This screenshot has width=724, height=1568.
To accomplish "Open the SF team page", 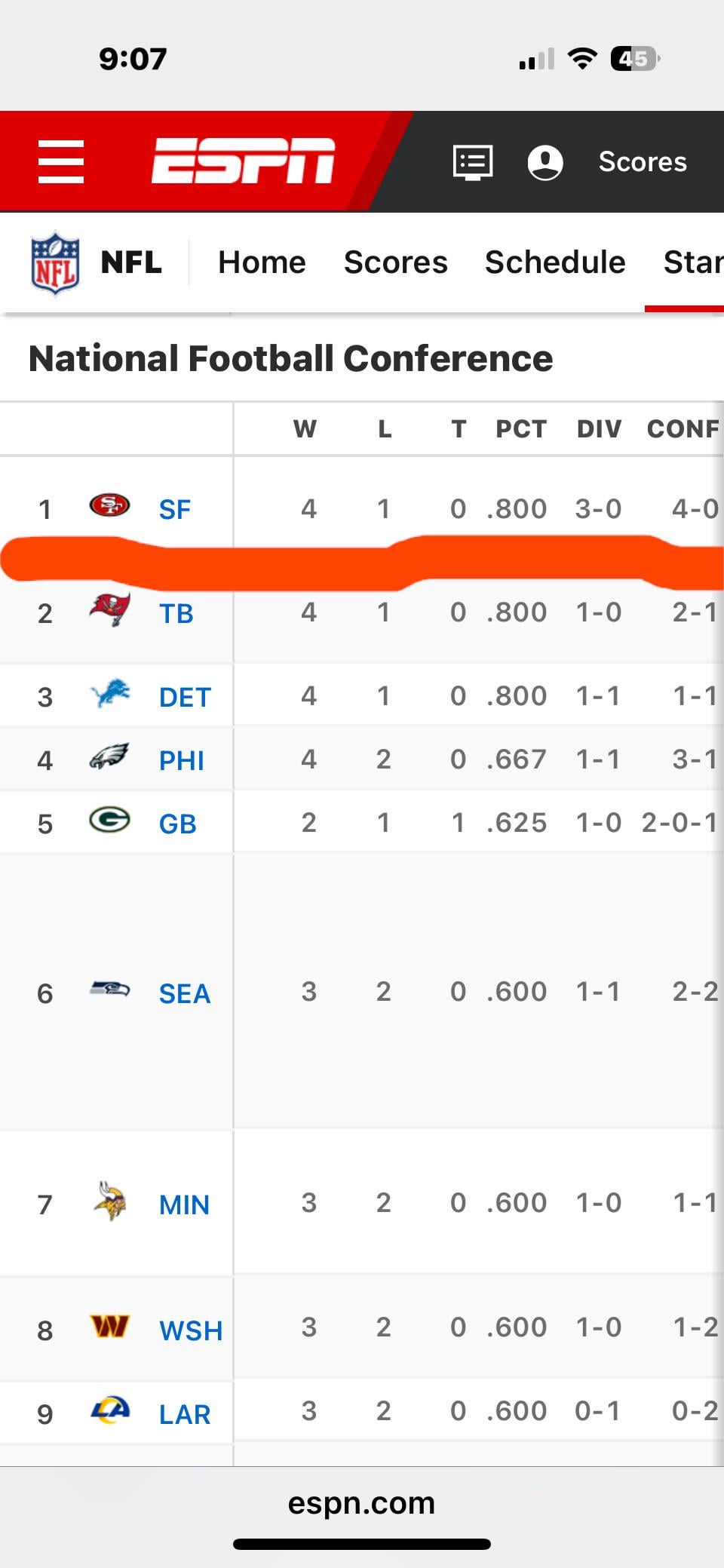I will point(174,510).
